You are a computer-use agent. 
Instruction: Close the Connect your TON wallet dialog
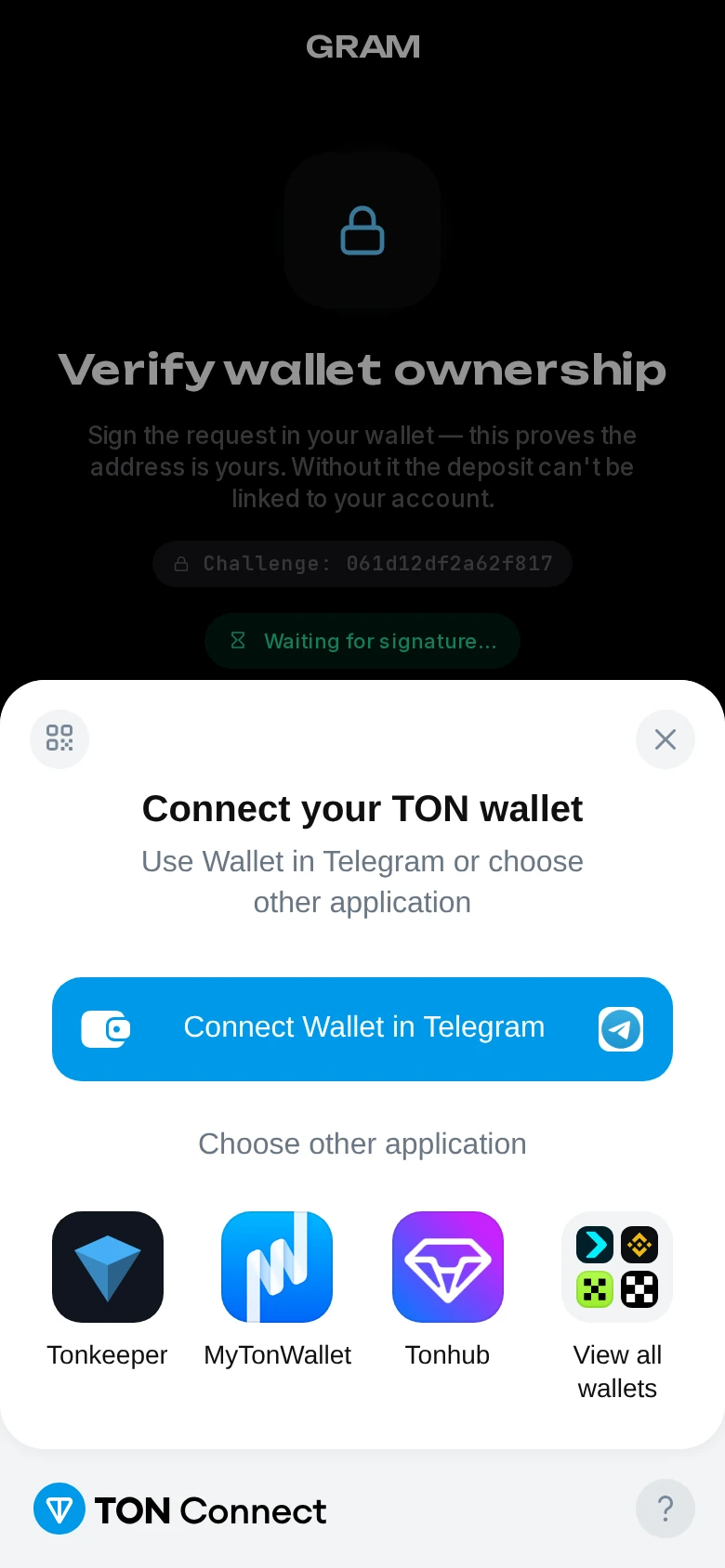click(666, 739)
